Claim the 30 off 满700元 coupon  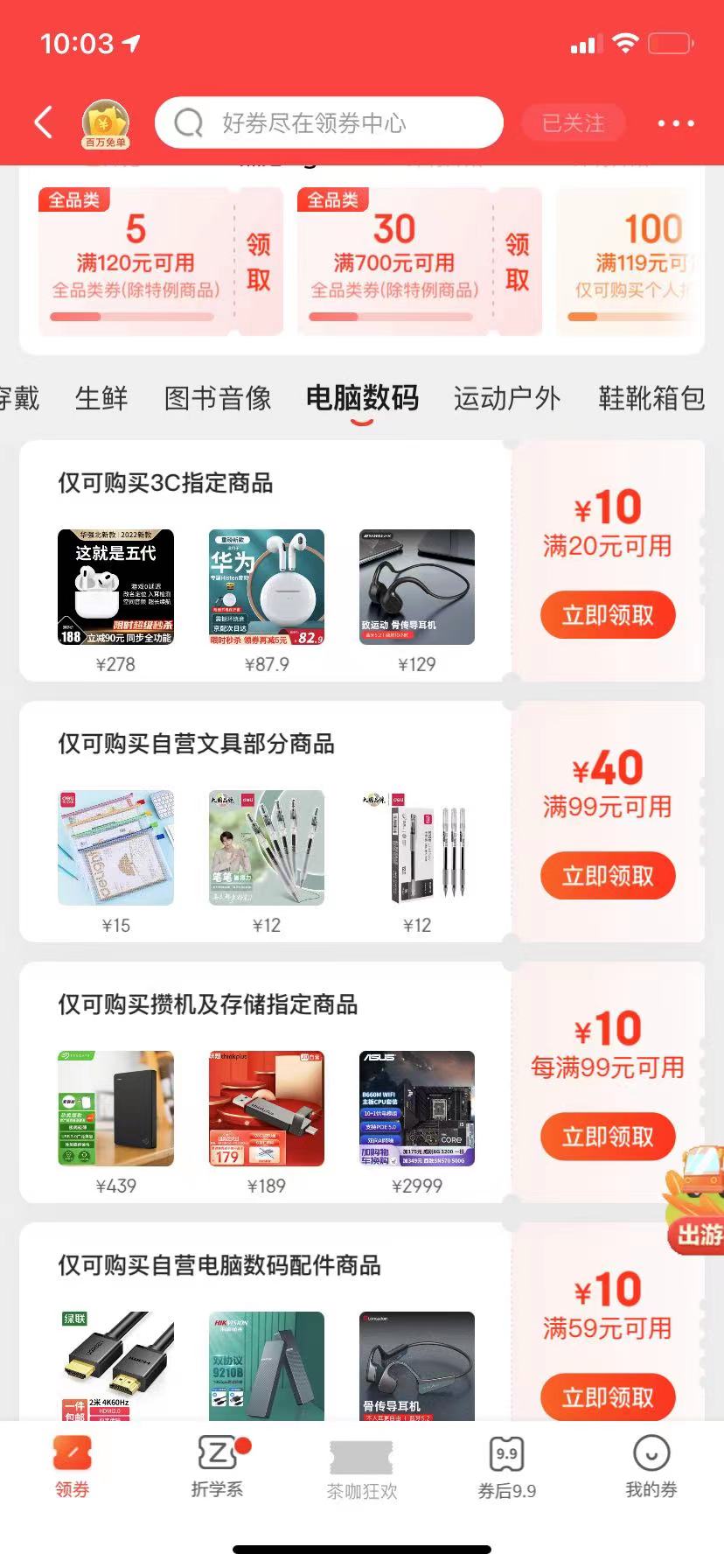coord(517,262)
